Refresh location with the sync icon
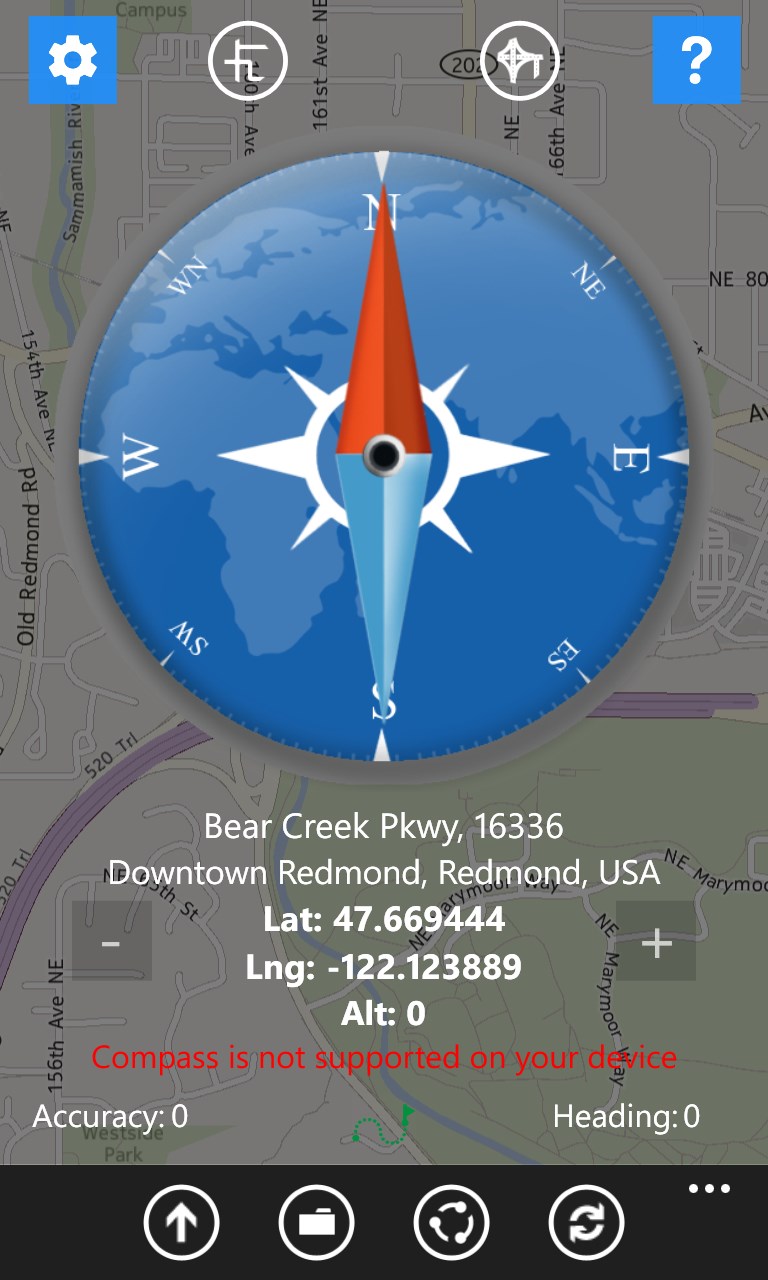Viewport: 768px width, 1280px height. 589,1222
